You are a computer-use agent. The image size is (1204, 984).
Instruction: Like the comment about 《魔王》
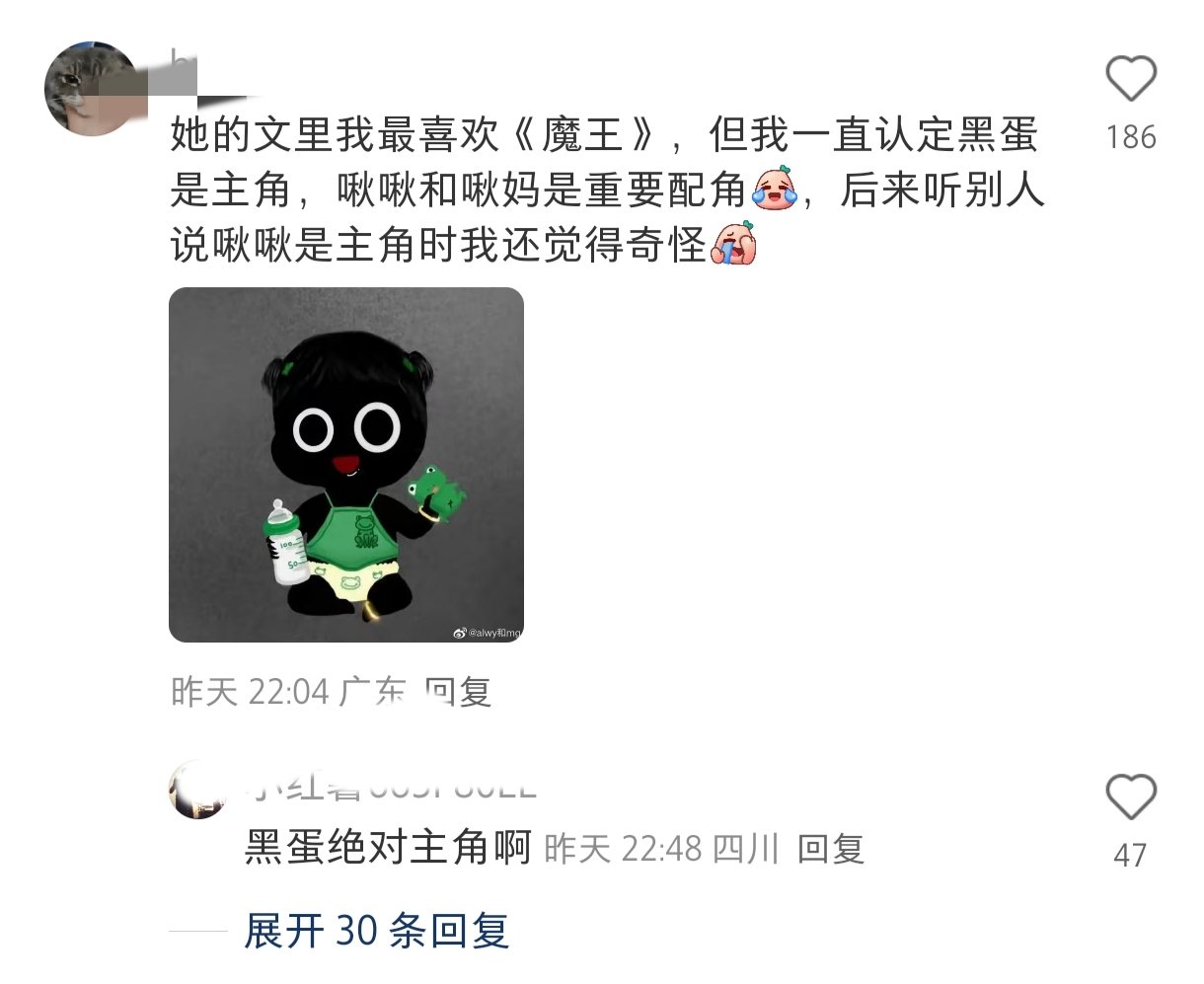[x=1130, y=79]
